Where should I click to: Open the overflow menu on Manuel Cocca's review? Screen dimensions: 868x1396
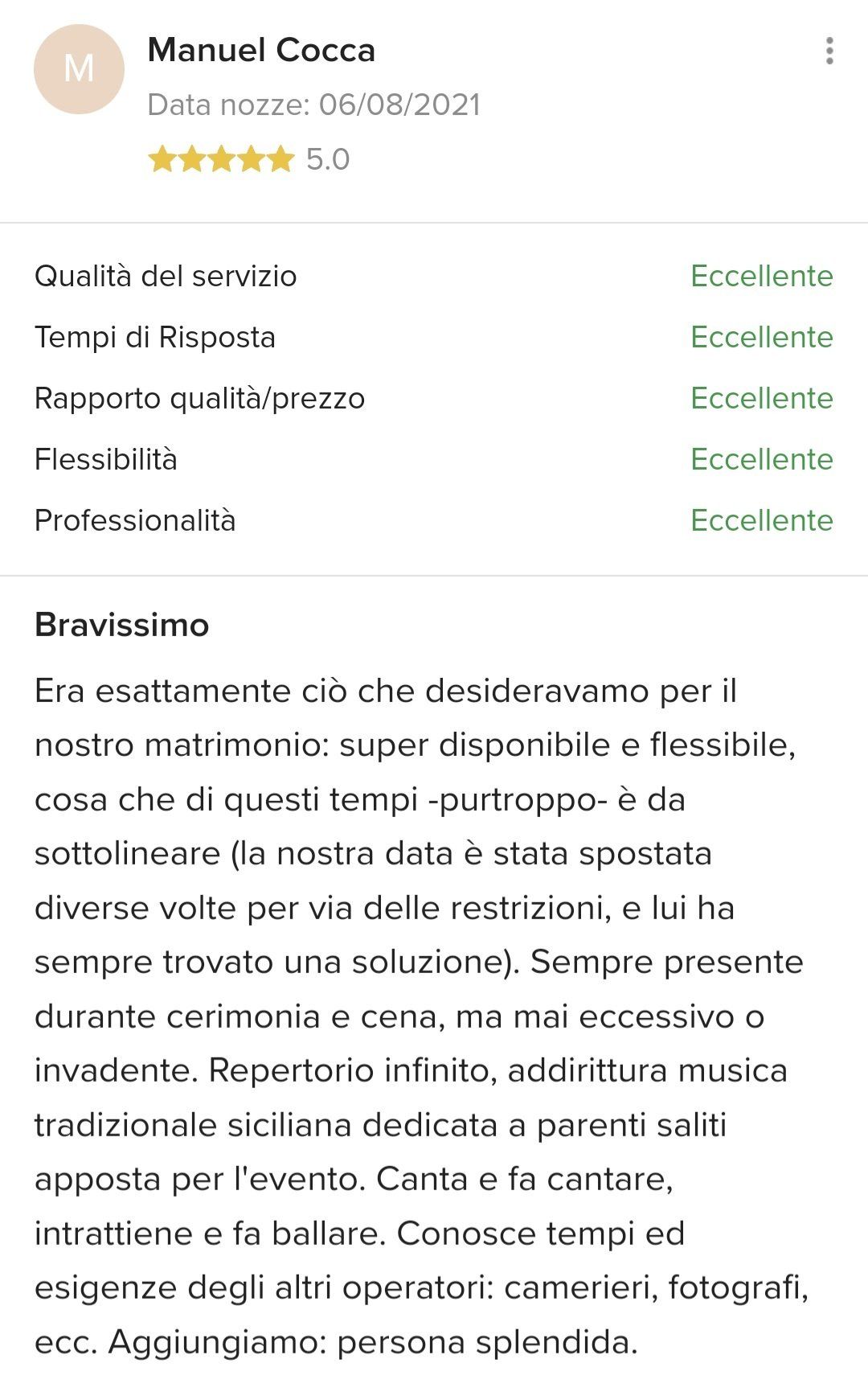pyautogui.click(x=829, y=51)
